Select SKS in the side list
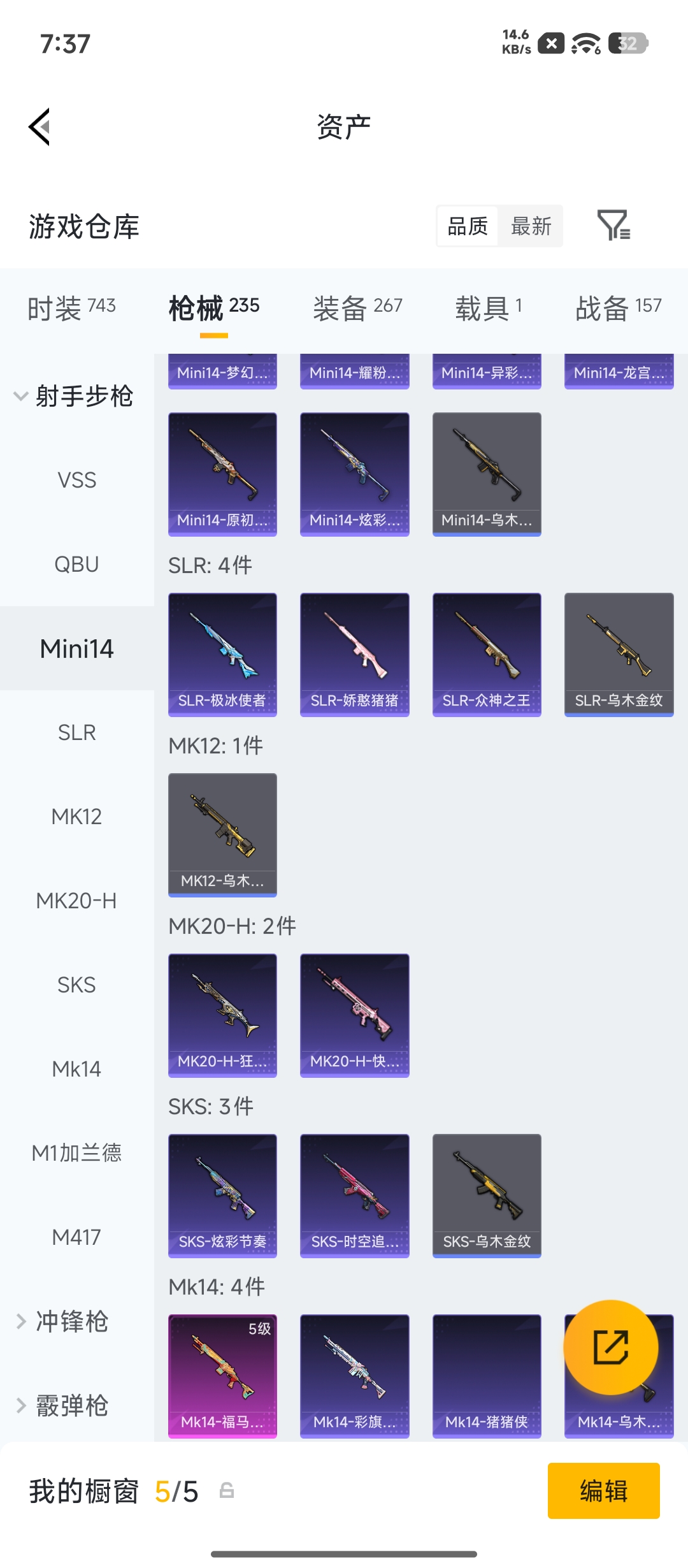Screen dimensions: 688x1568 [x=77, y=985]
